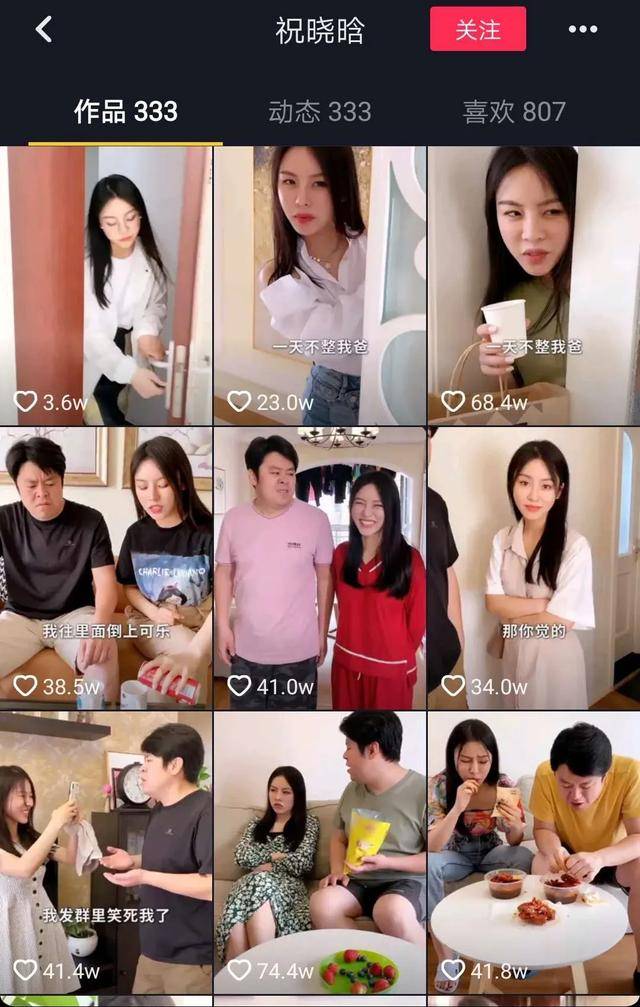The image size is (640, 1007).
Task: Open the video with 3.6w likes
Action: [105, 285]
